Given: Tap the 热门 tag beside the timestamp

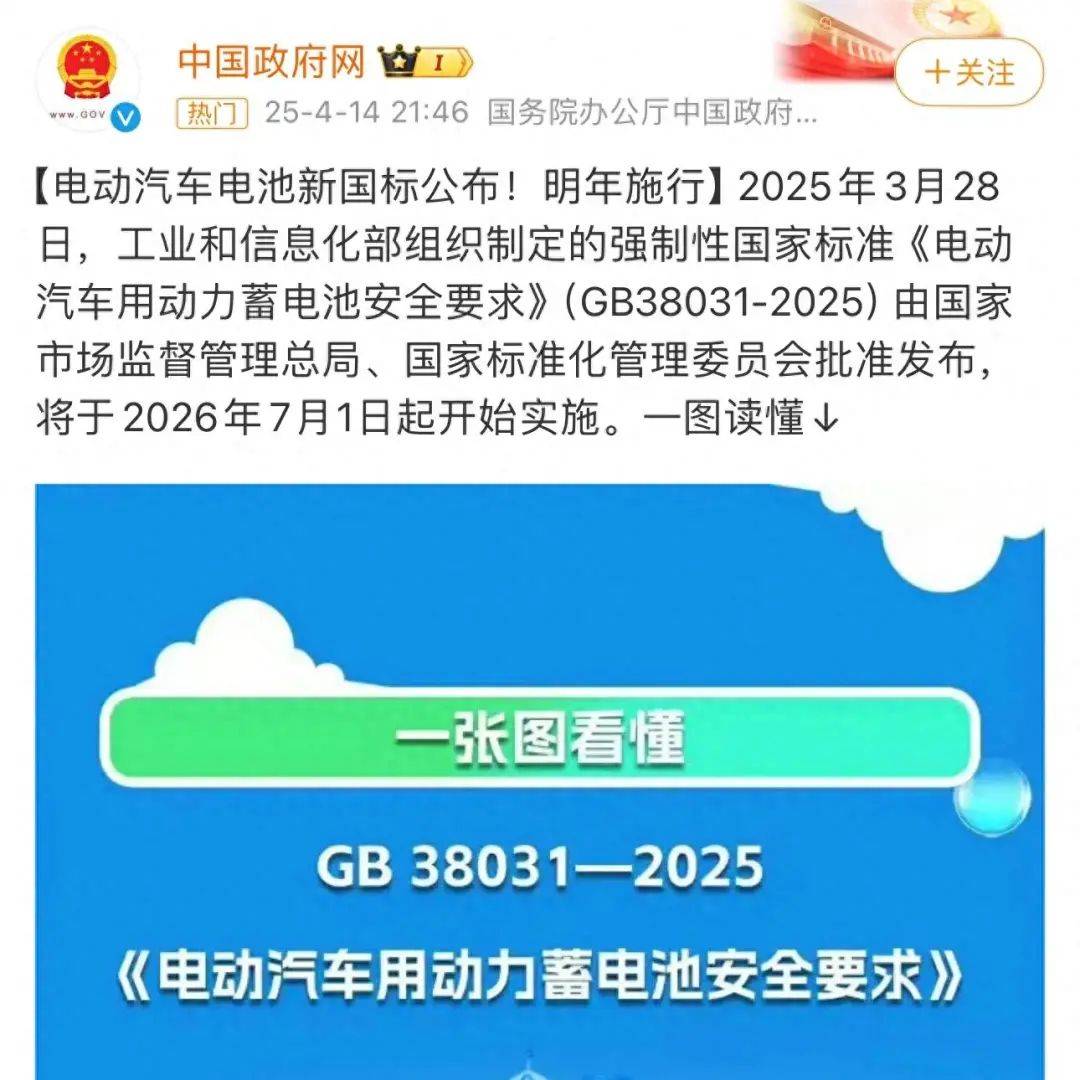Looking at the screenshot, I should [x=212, y=113].
